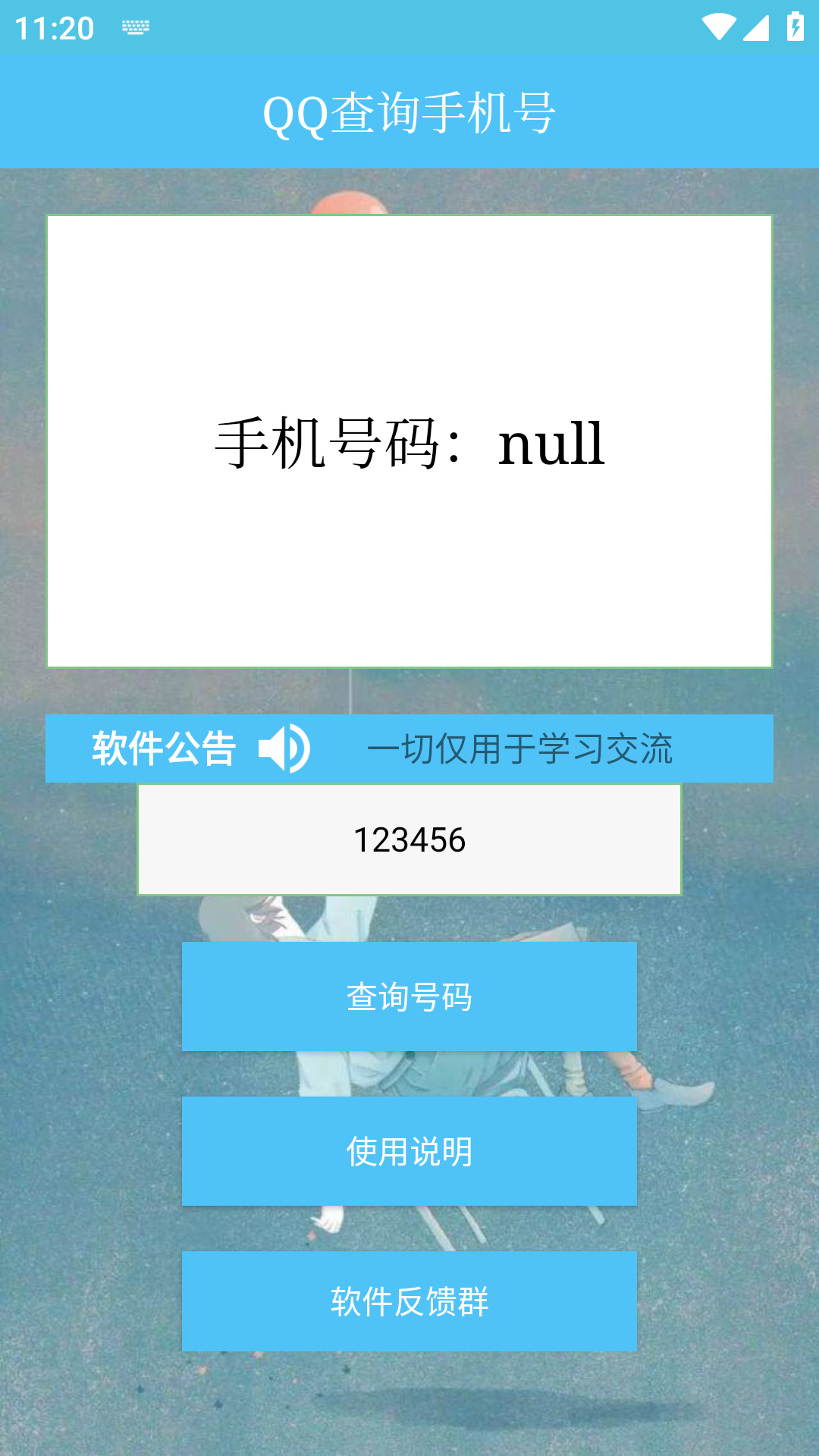Open the 软件反馈群 feedback group
This screenshot has height=1456, width=819.
coord(409,1301)
